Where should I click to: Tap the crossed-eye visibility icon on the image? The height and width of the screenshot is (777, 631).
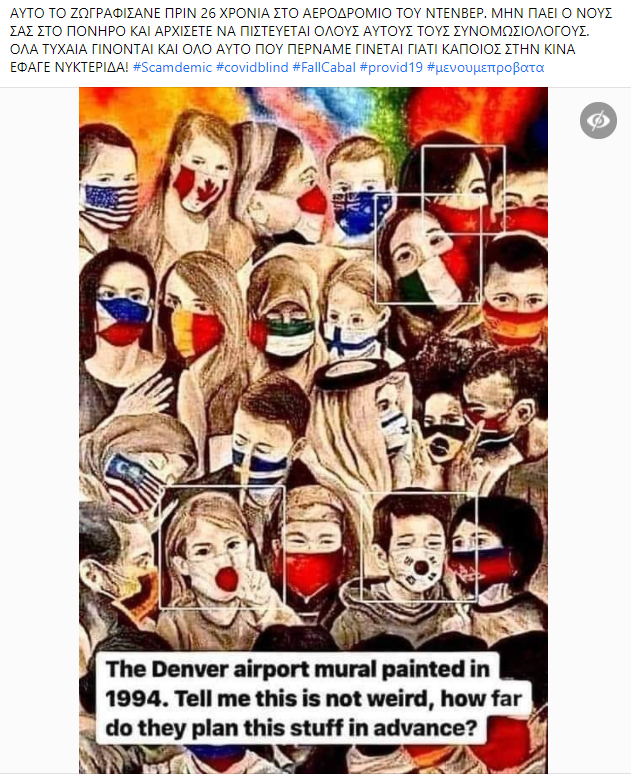(x=598, y=120)
